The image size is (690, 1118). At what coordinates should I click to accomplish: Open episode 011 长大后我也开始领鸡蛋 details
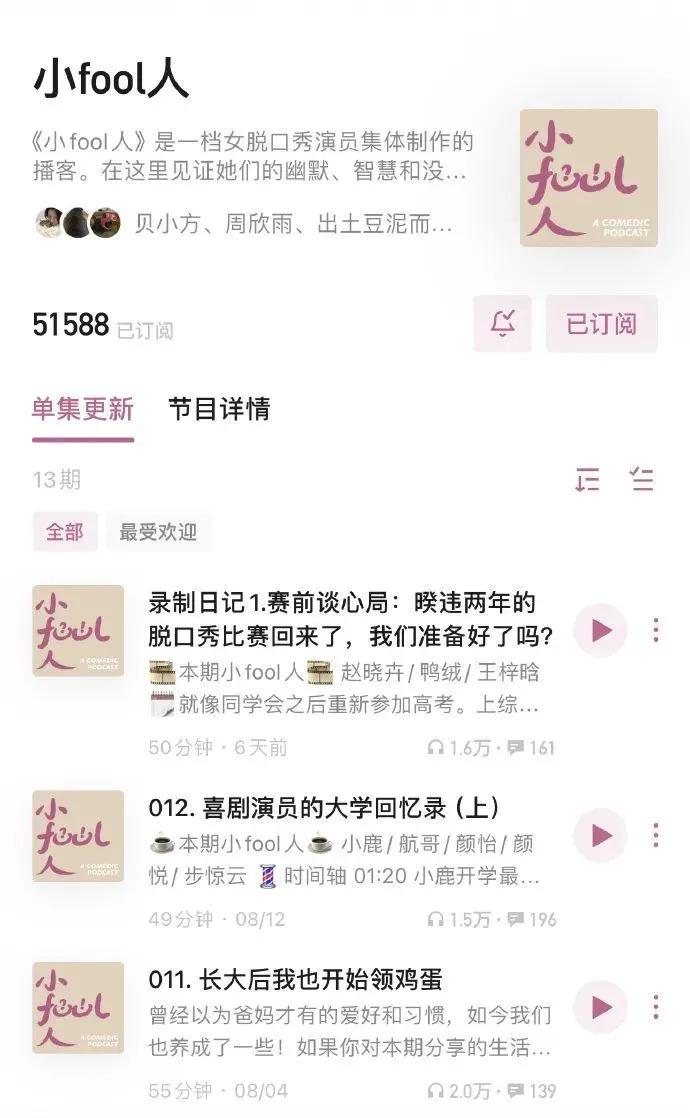(295, 979)
